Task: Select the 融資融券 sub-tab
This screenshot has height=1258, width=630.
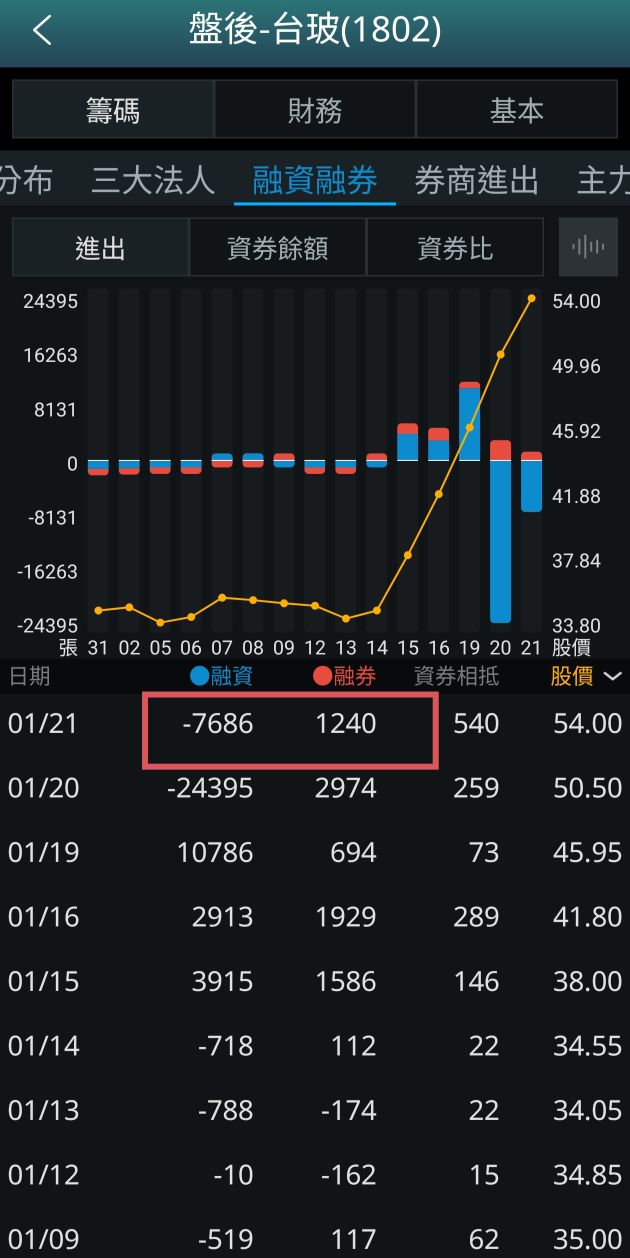Action: click(315, 181)
